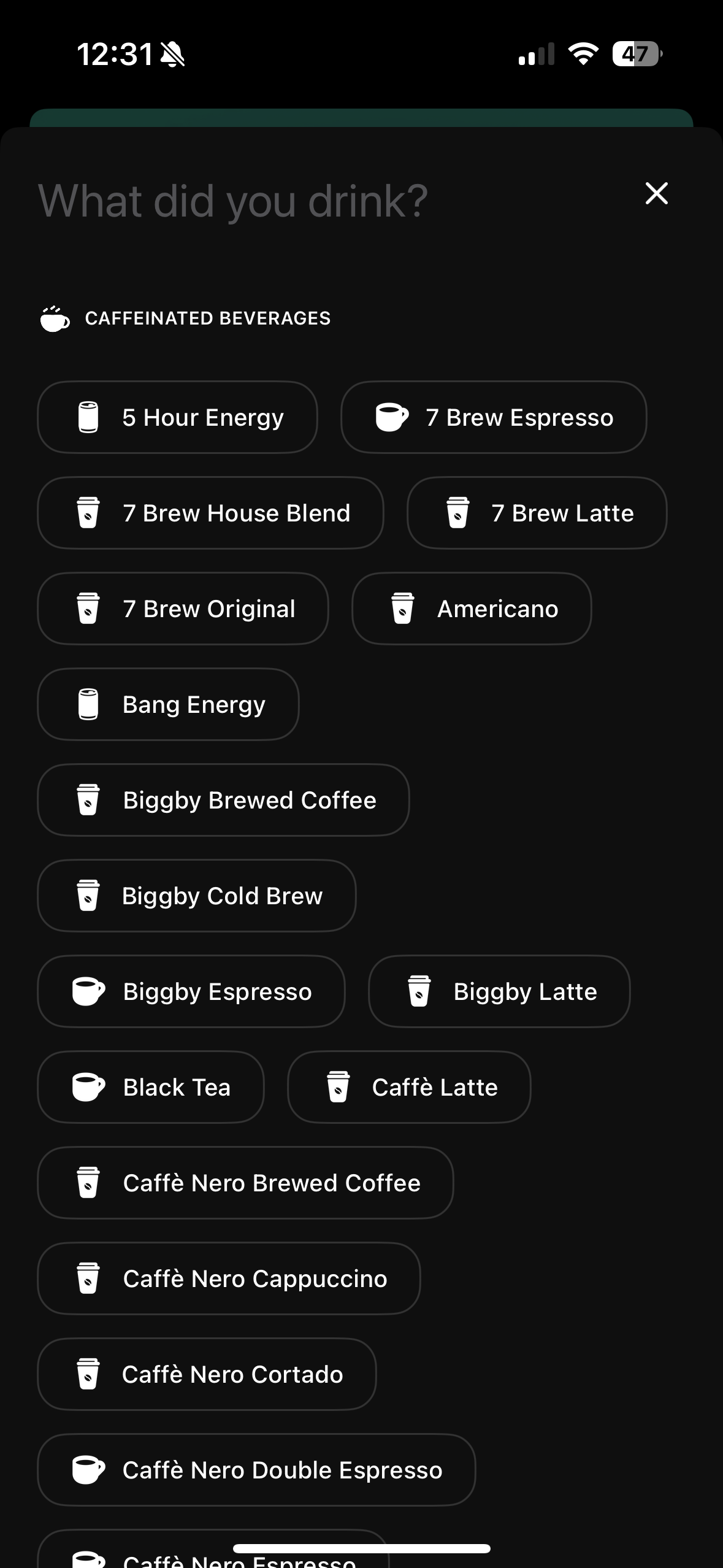Viewport: 723px width, 1568px height.
Task: Select the Caffè Latte option
Action: tap(409, 1087)
